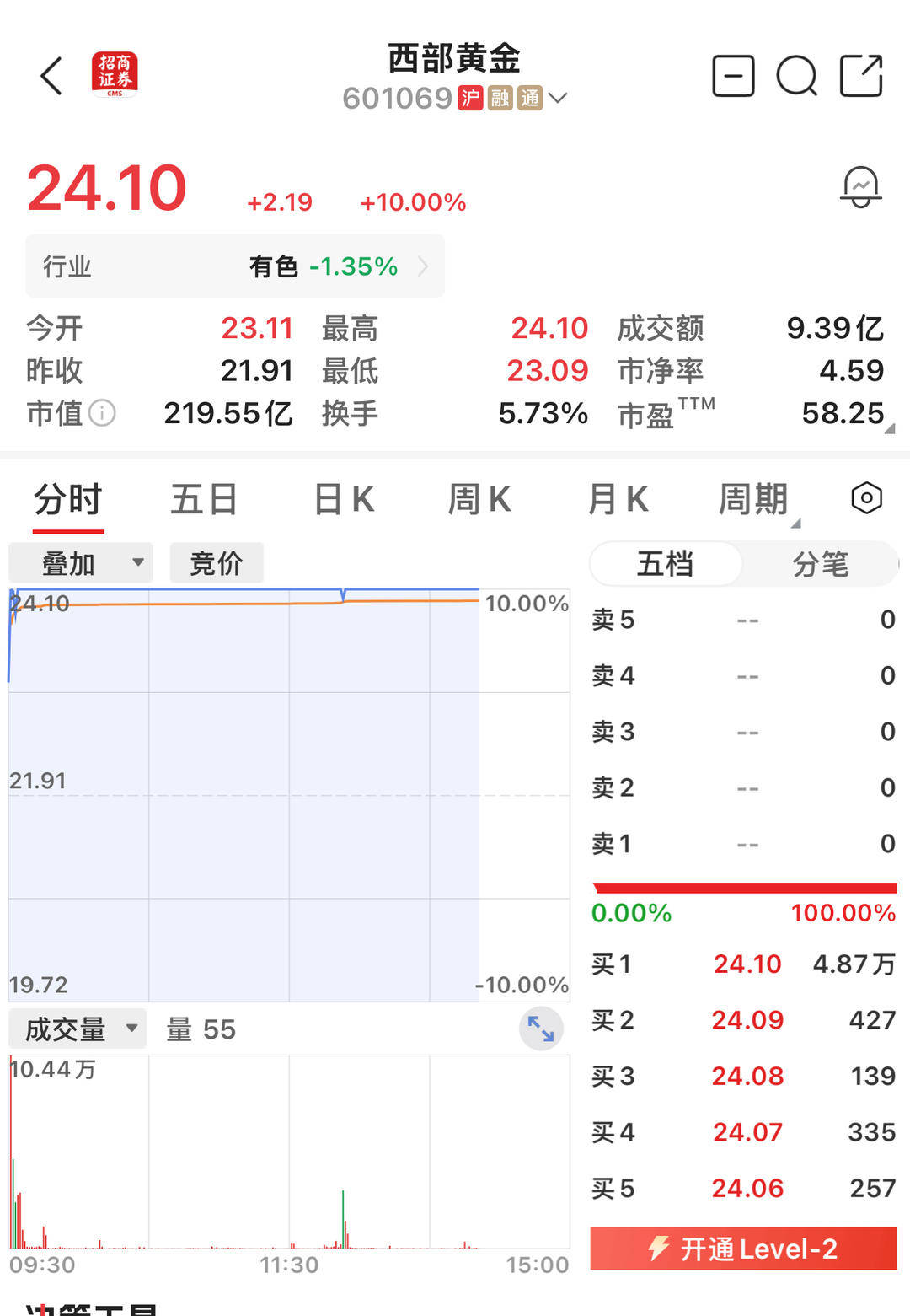Open the 叠加 overlay dropdown

click(x=81, y=563)
